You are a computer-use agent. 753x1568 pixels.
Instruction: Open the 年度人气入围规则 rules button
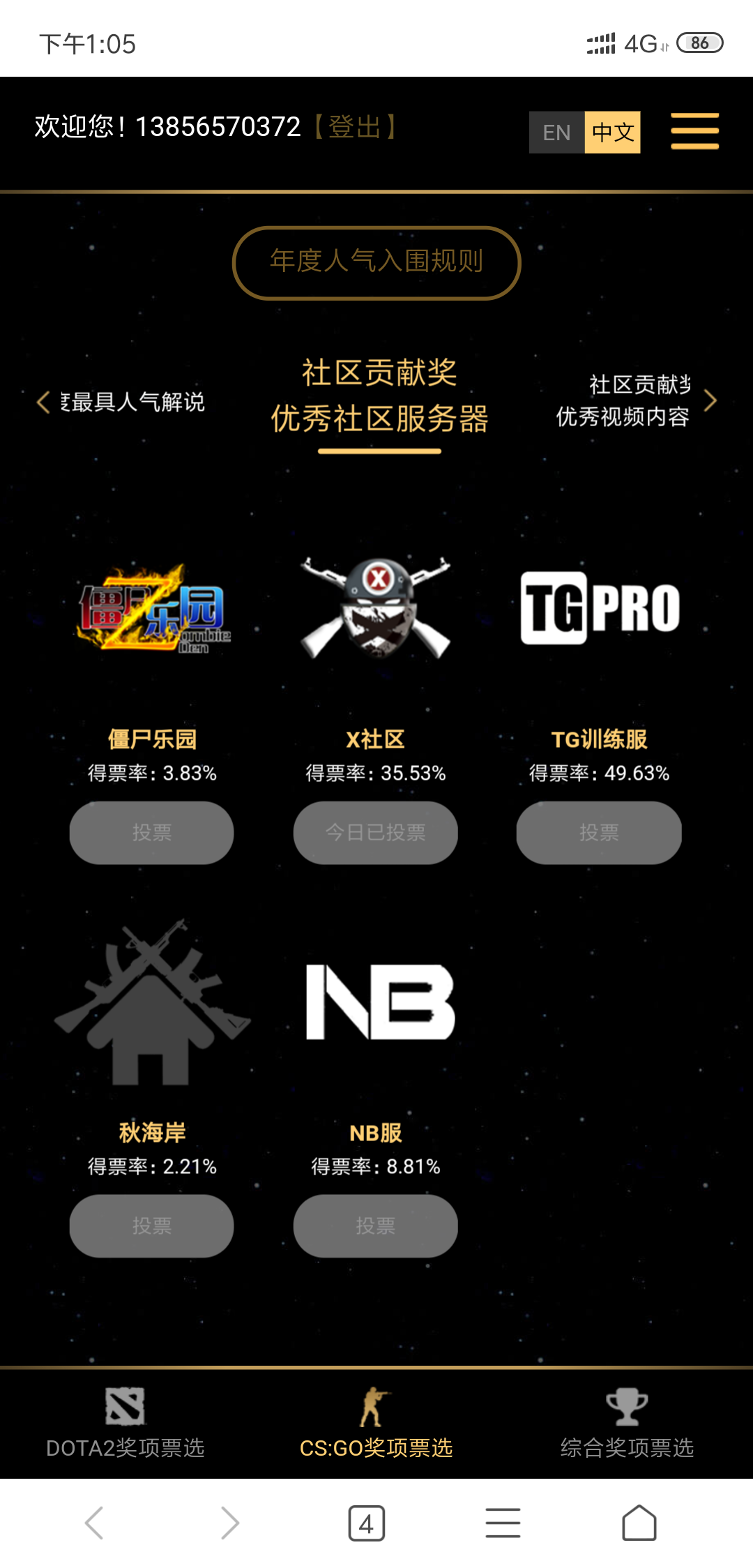pos(376,264)
